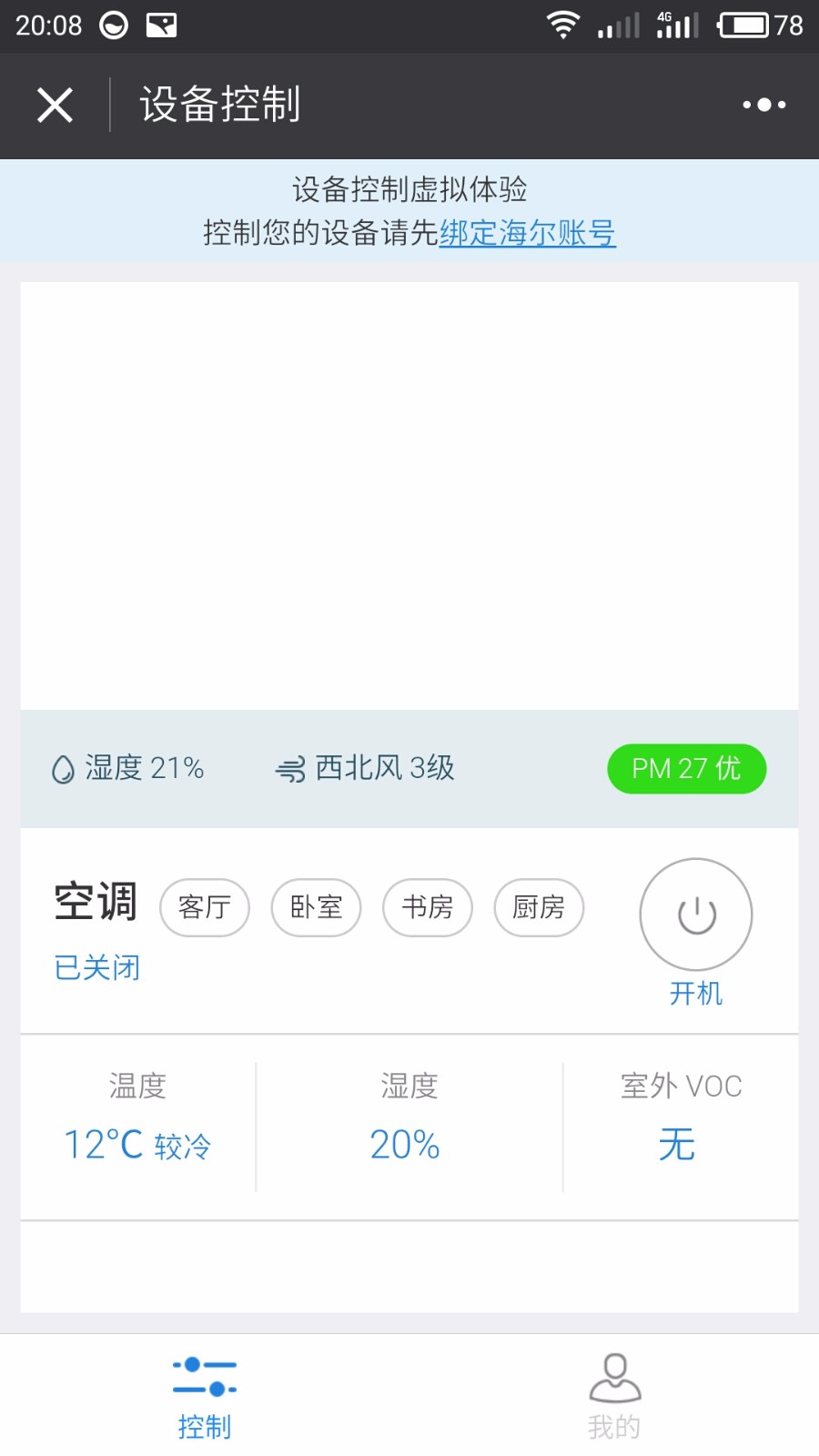Choose the 书房 room chip
This screenshot has width=819, height=1456.
tap(428, 907)
